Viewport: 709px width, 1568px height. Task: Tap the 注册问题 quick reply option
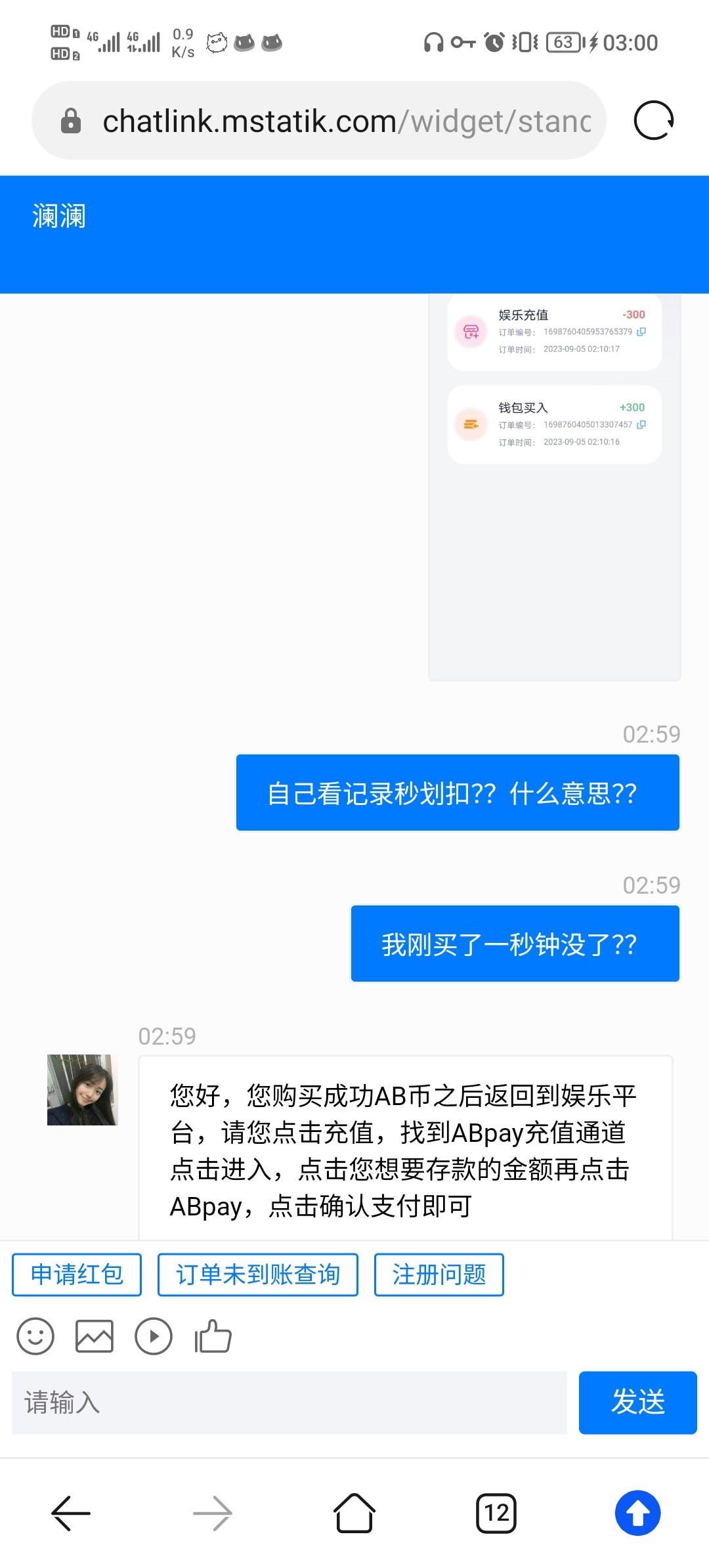pyautogui.click(x=439, y=1274)
